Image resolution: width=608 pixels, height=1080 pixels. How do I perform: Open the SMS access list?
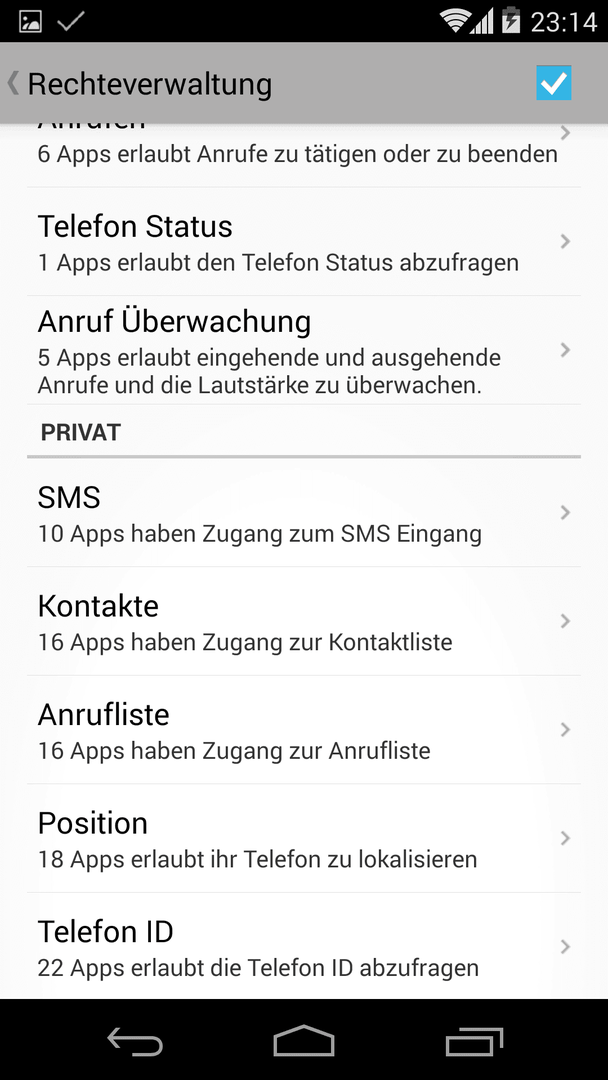304,513
